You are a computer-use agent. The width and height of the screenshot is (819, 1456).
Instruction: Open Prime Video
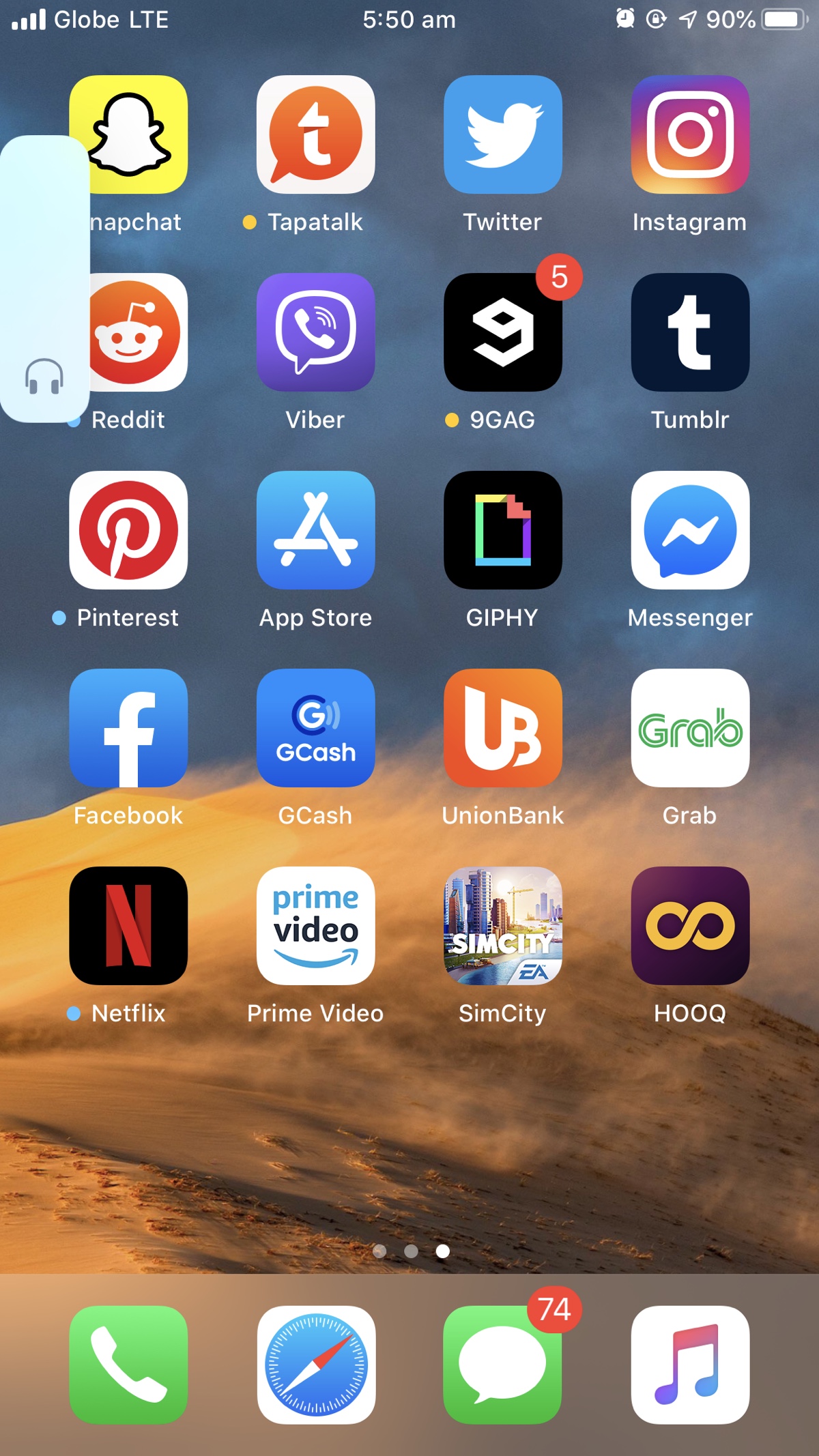315,926
